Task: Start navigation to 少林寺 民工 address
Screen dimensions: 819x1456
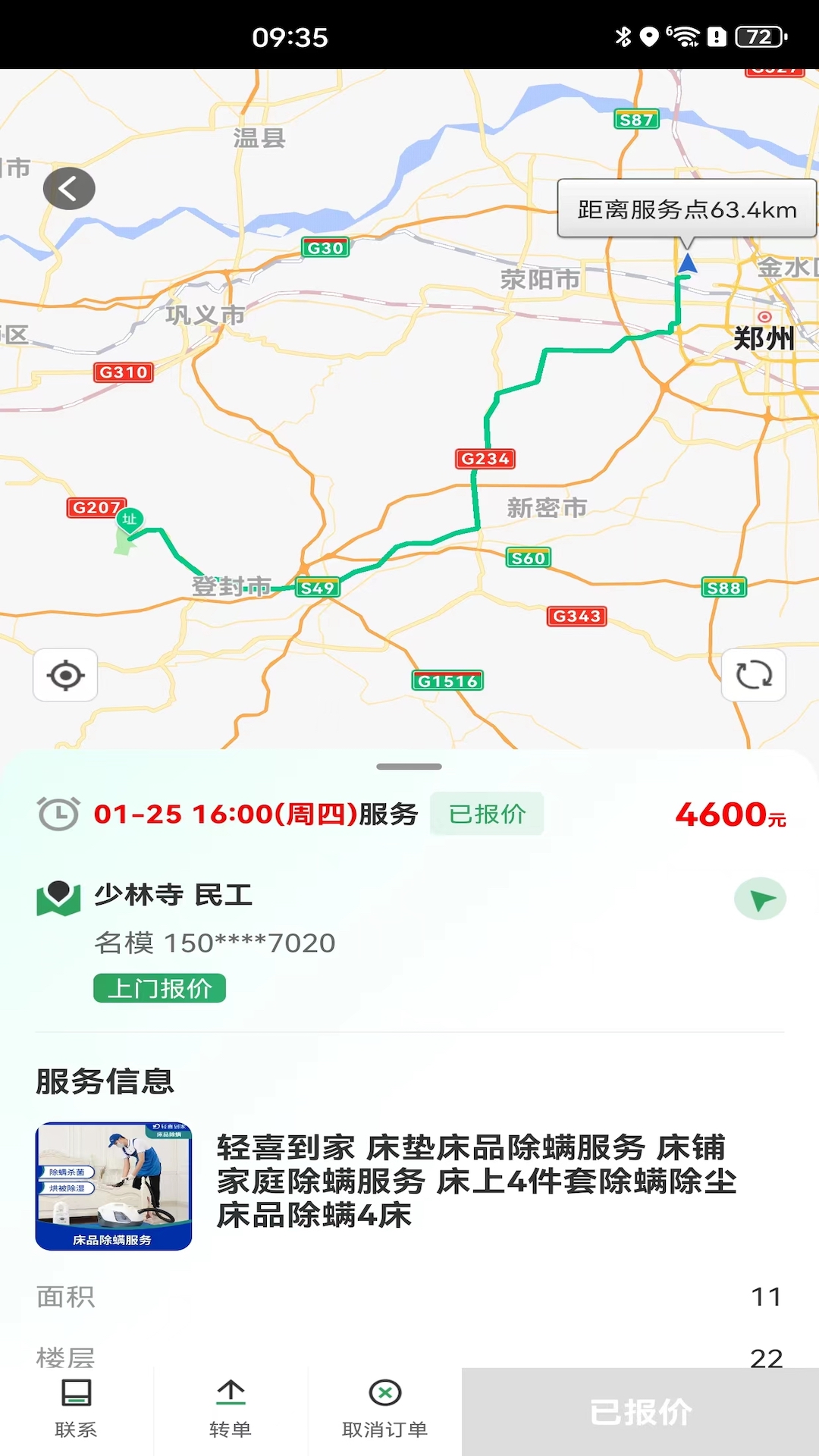Action: point(760,899)
